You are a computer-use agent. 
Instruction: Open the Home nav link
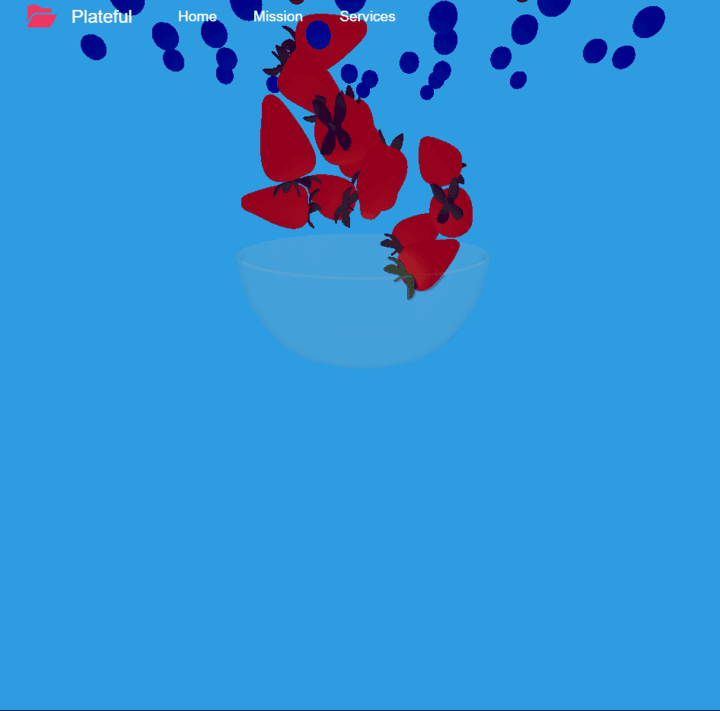[x=197, y=17]
